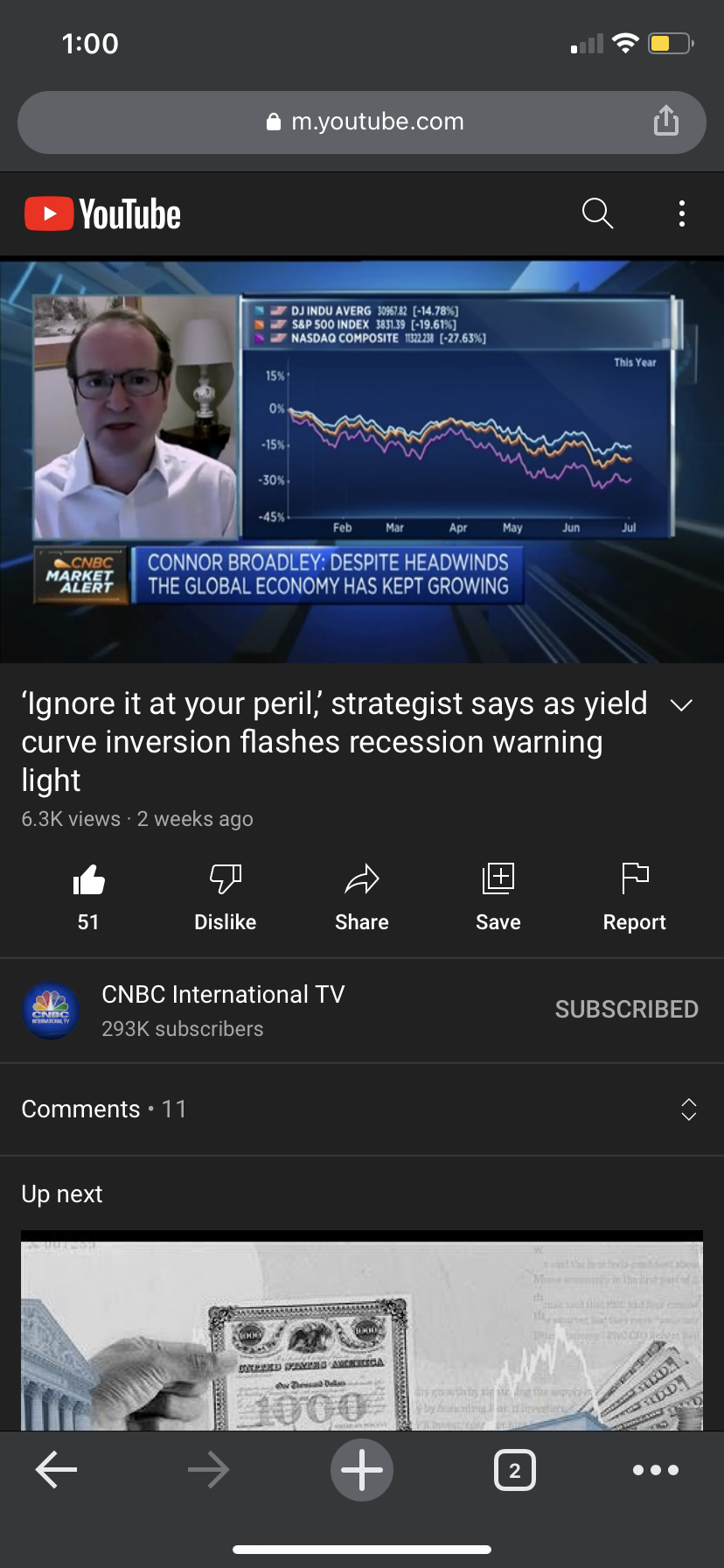Open the YouTube overflow menu

682,213
